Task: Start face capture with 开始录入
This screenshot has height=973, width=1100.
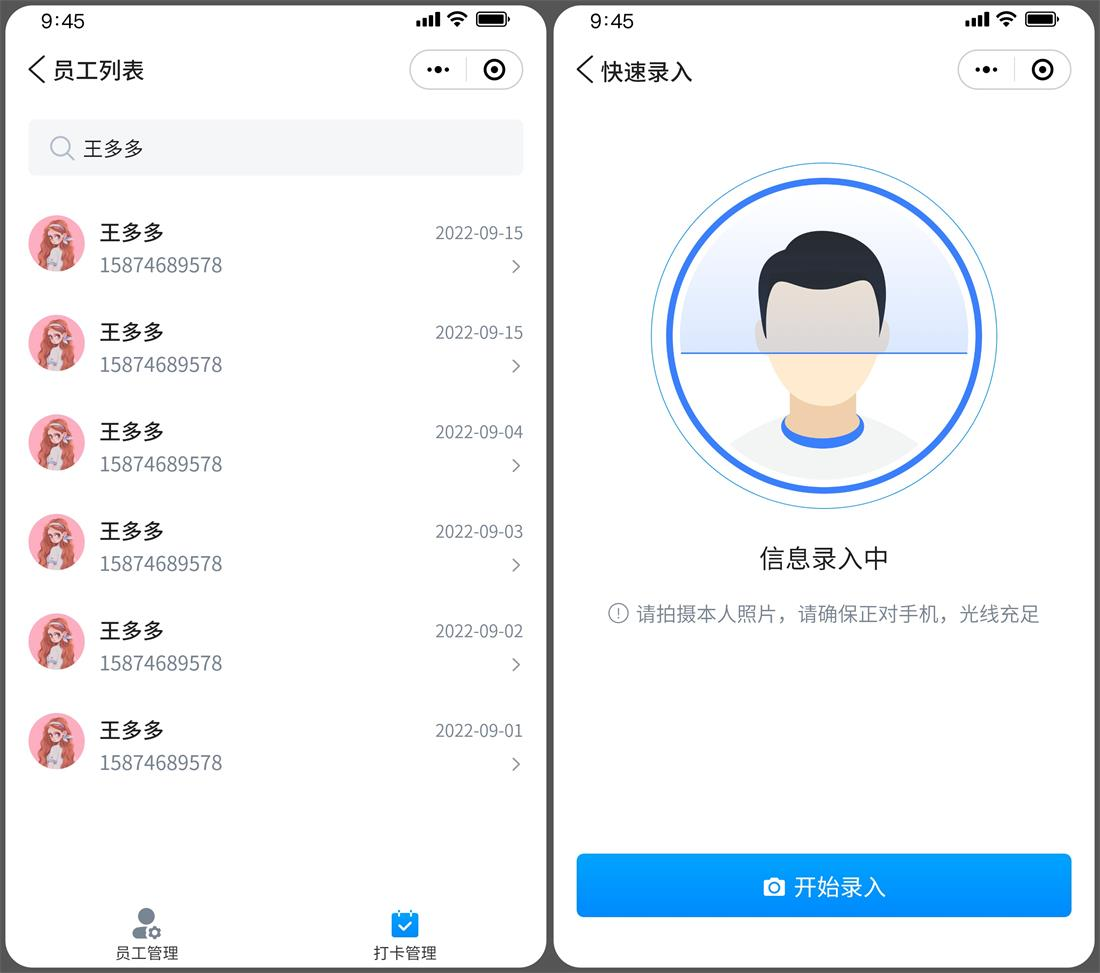Action: pyautogui.click(x=823, y=886)
